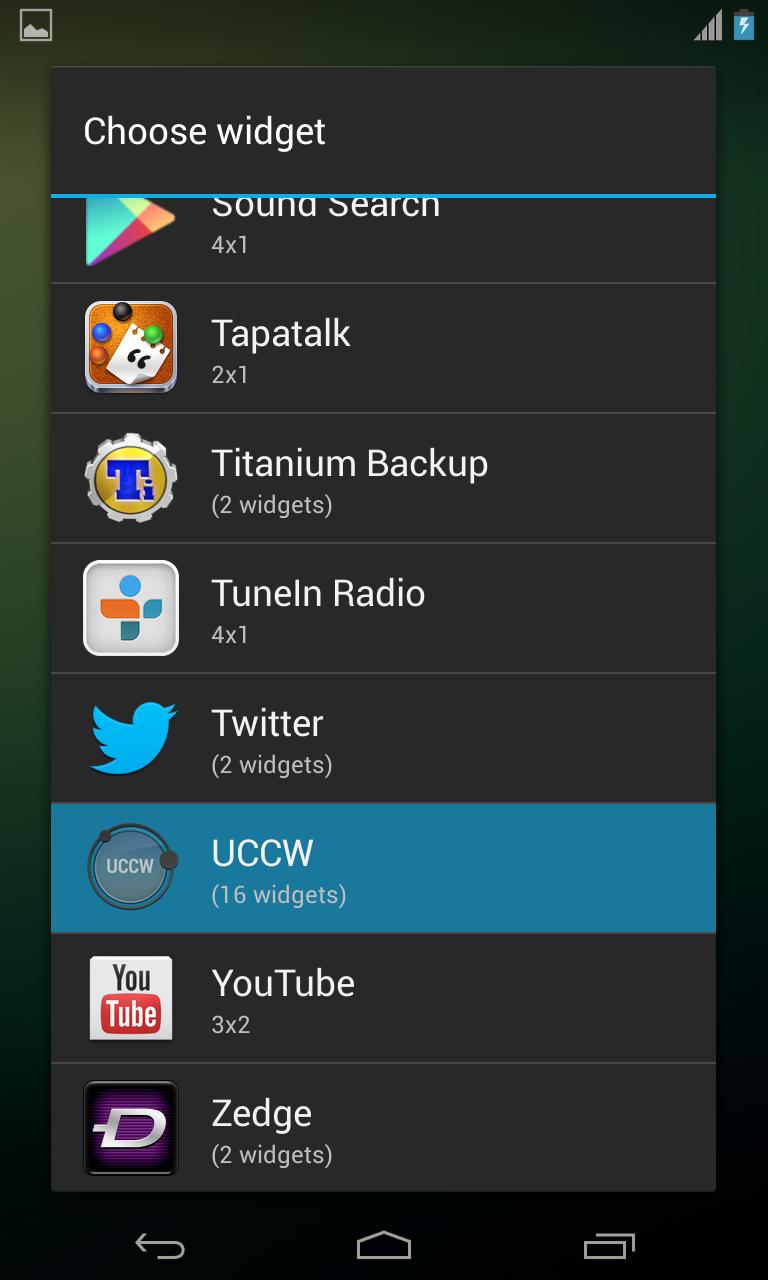Click the signal strength indicator
This screenshot has height=1280, width=768.
[707, 26]
